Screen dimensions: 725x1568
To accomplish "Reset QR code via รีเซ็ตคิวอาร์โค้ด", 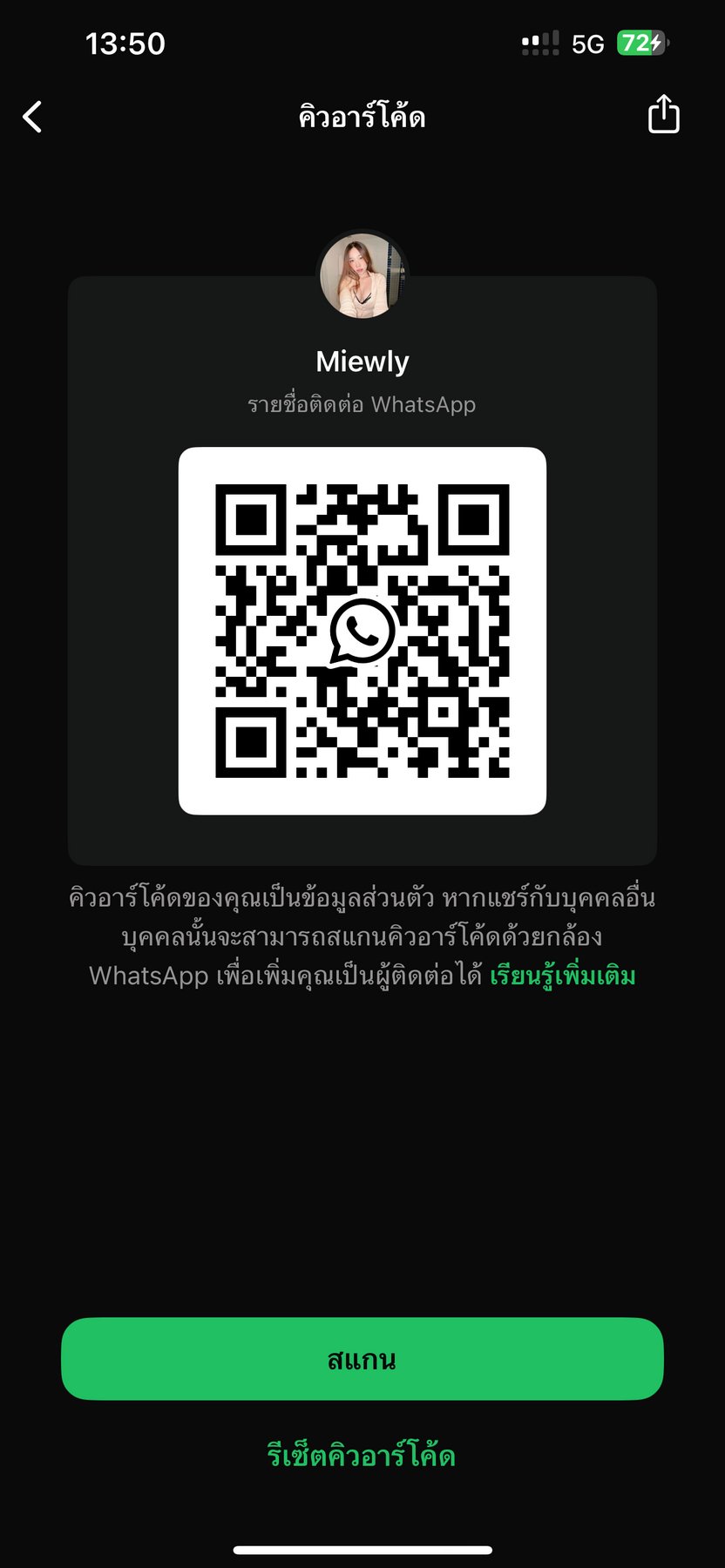I will pyautogui.click(x=362, y=1456).
